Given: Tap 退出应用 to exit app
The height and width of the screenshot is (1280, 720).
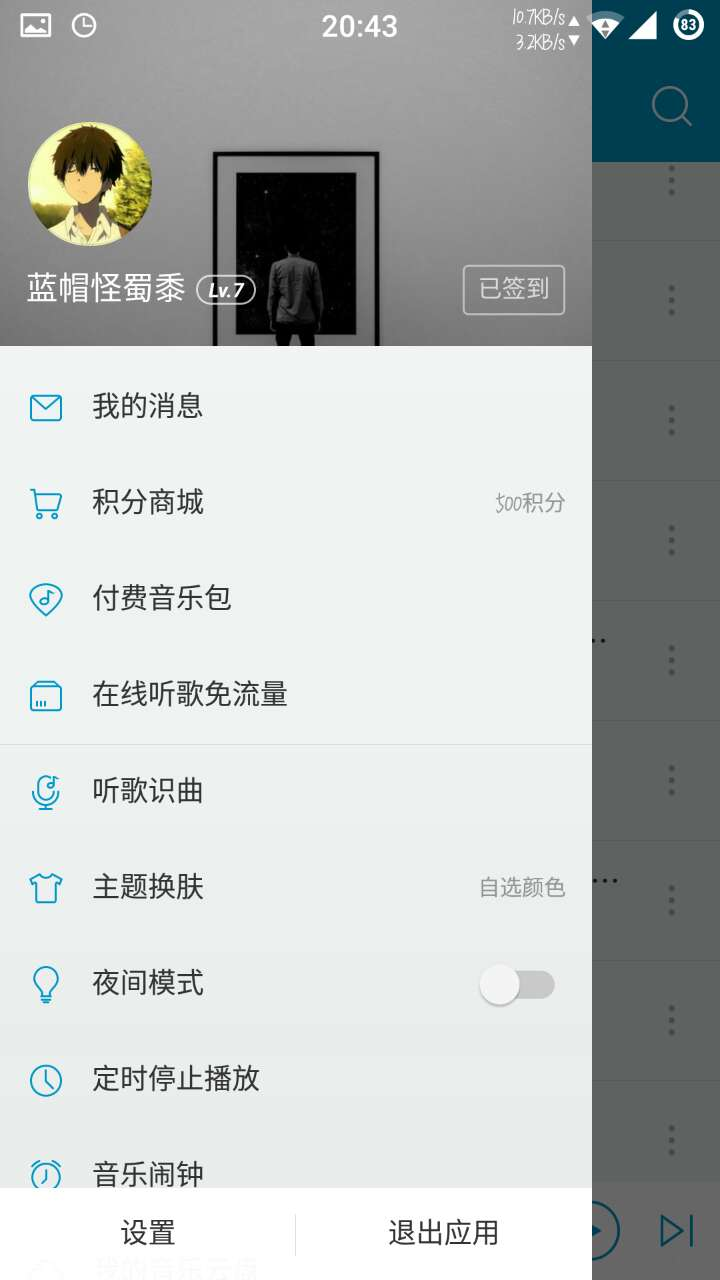Looking at the screenshot, I should tap(443, 1234).
